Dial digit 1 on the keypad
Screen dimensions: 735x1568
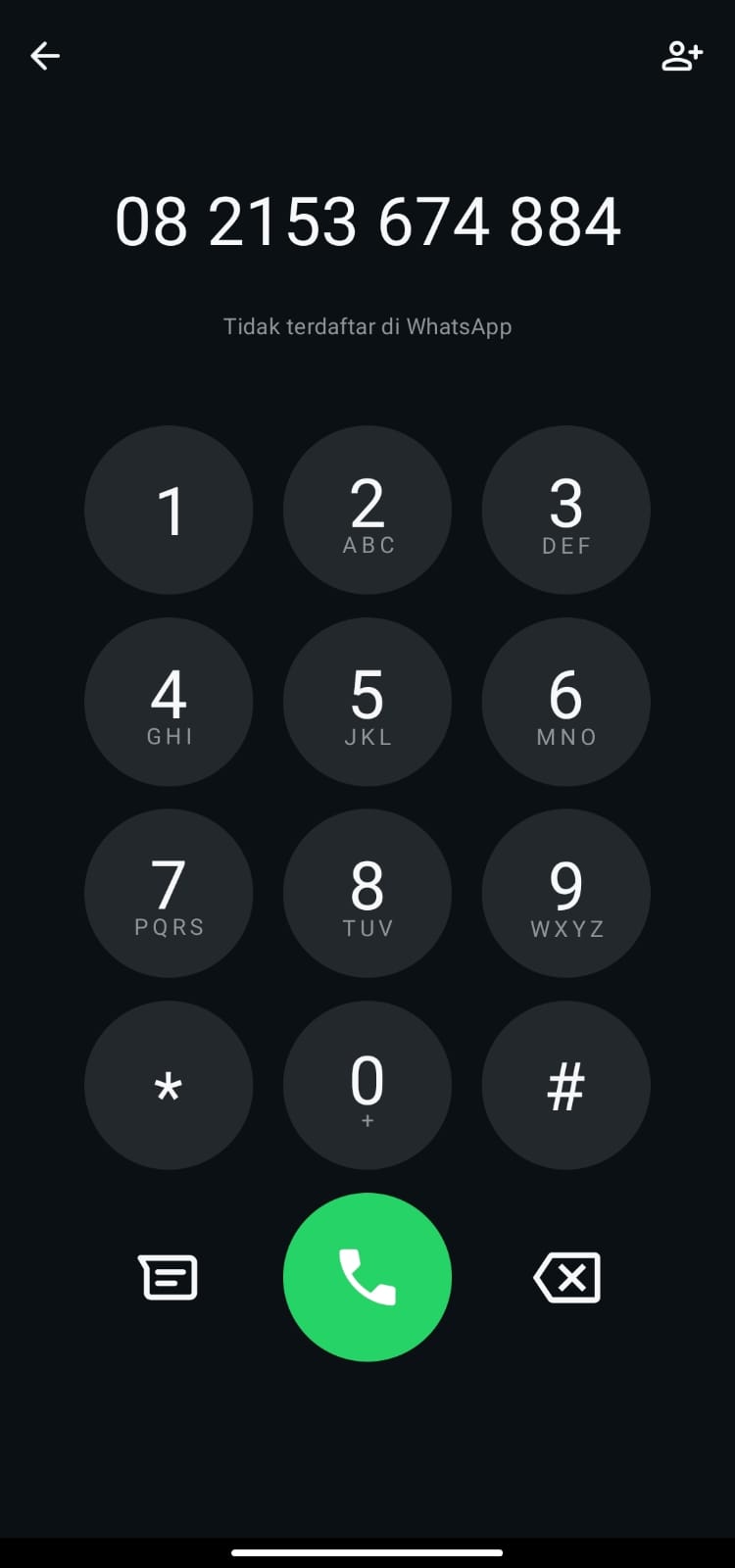(169, 510)
